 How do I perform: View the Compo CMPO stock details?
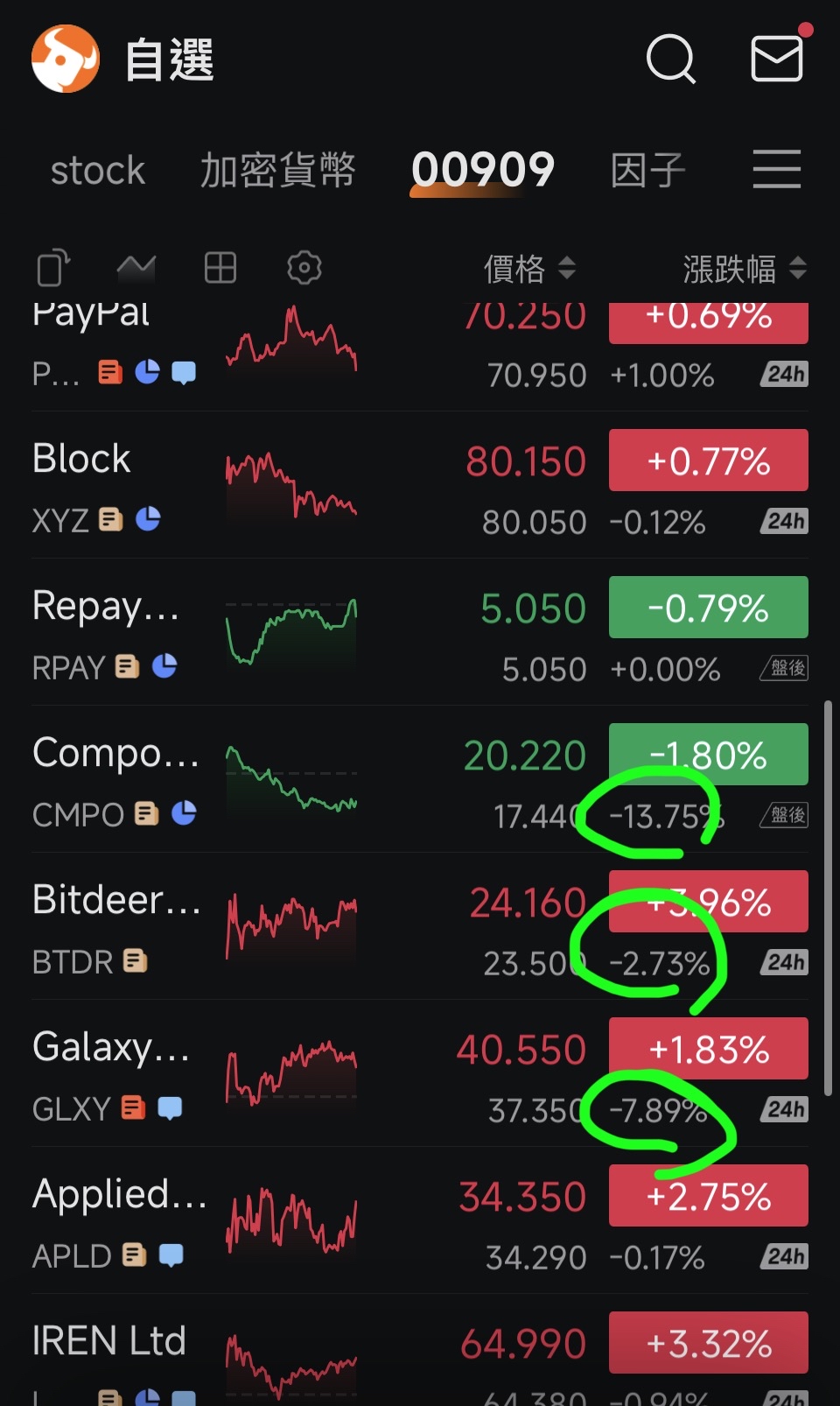420,780
